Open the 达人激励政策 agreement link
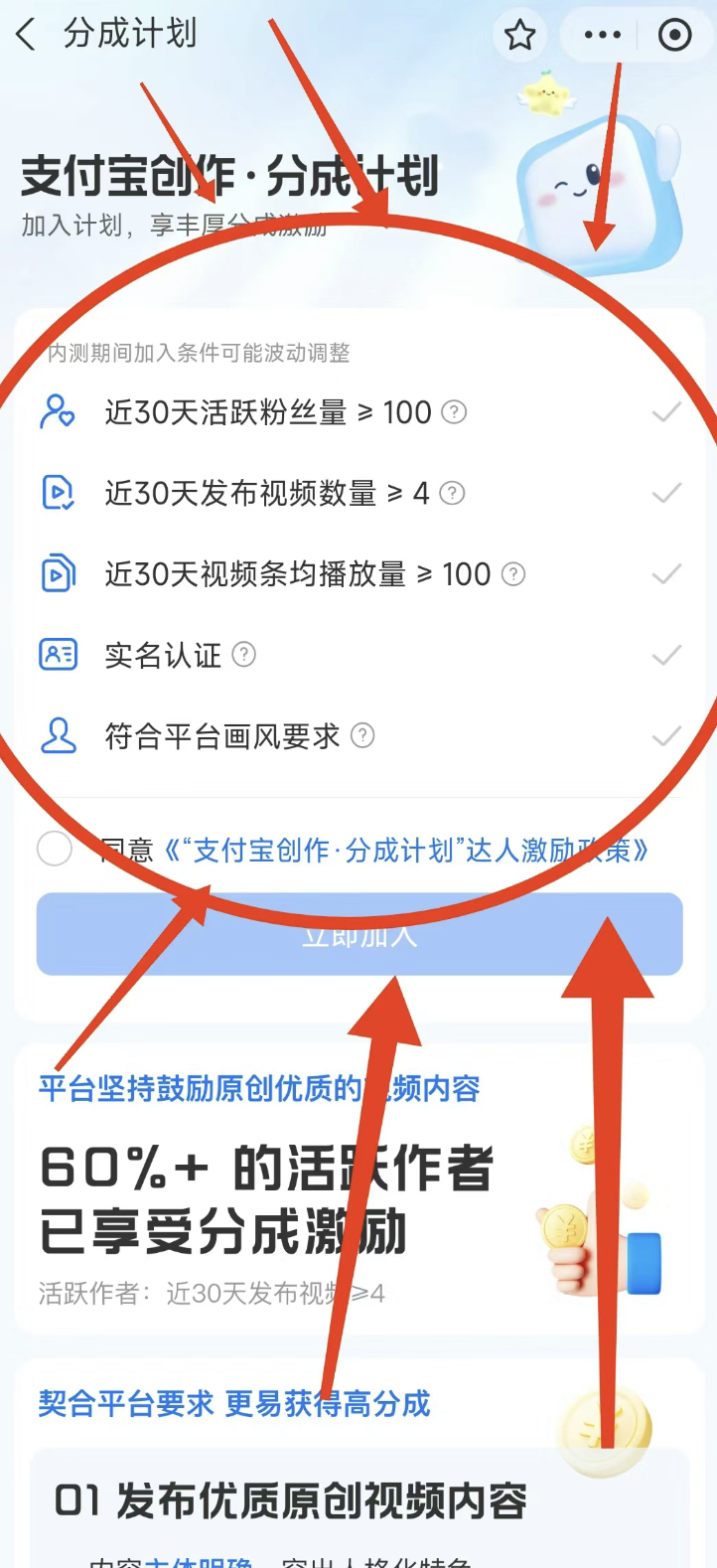717x1568 pixels. click(405, 851)
